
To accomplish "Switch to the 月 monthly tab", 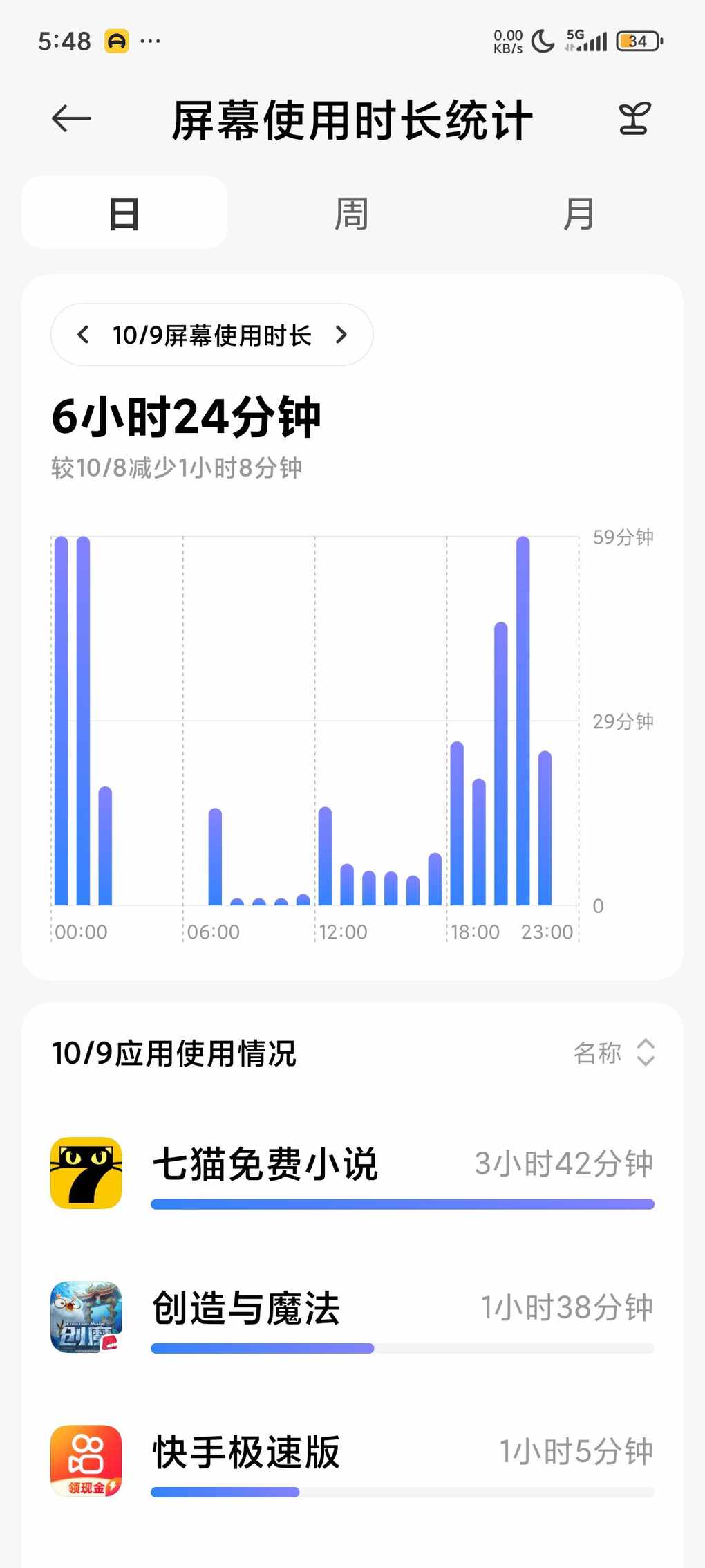I will click(x=579, y=213).
